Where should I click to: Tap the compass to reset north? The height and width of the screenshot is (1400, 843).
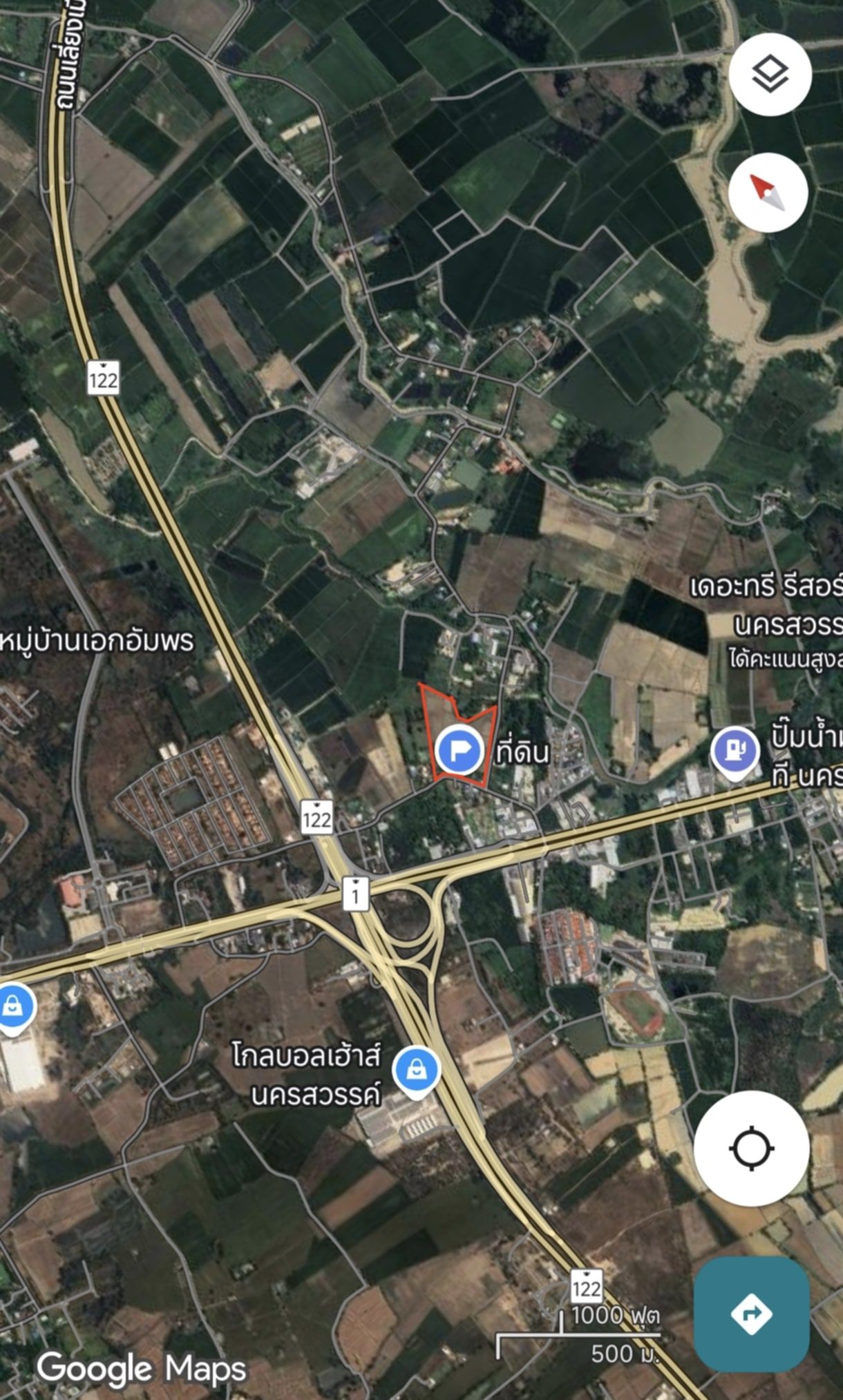[x=768, y=193]
